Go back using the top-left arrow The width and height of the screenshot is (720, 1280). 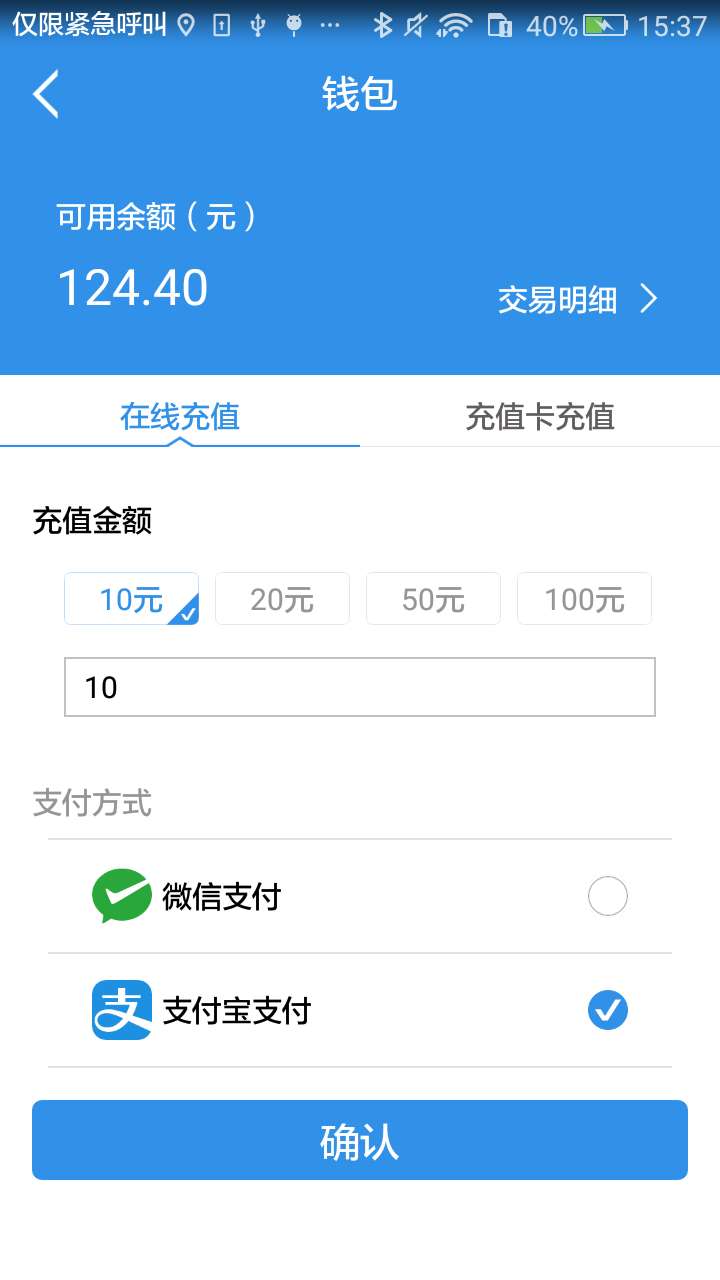(46, 95)
